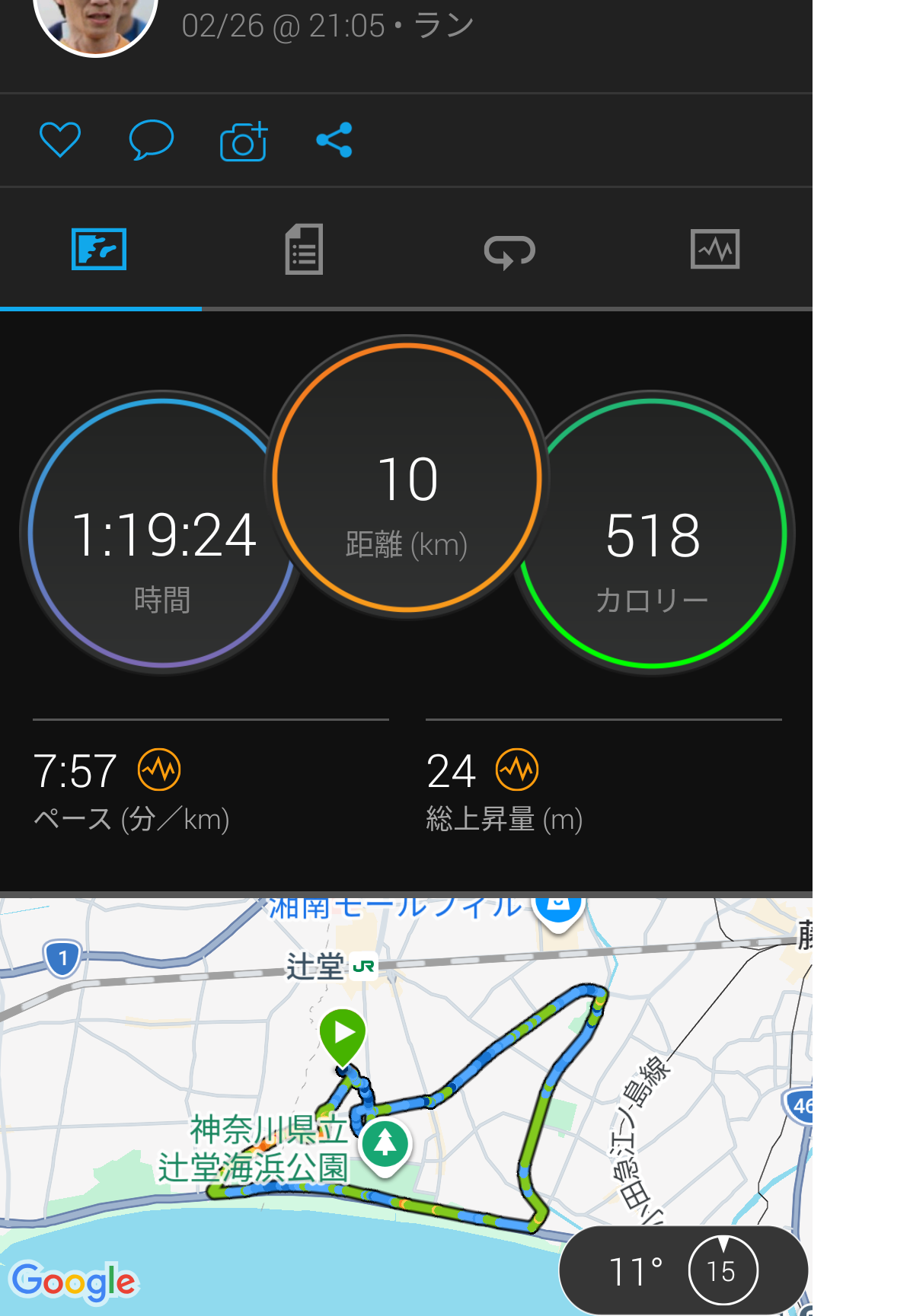Screen dimensions: 910x1316
Task: Switch to the overview tab
Action: pyautogui.click(x=99, y=250)
